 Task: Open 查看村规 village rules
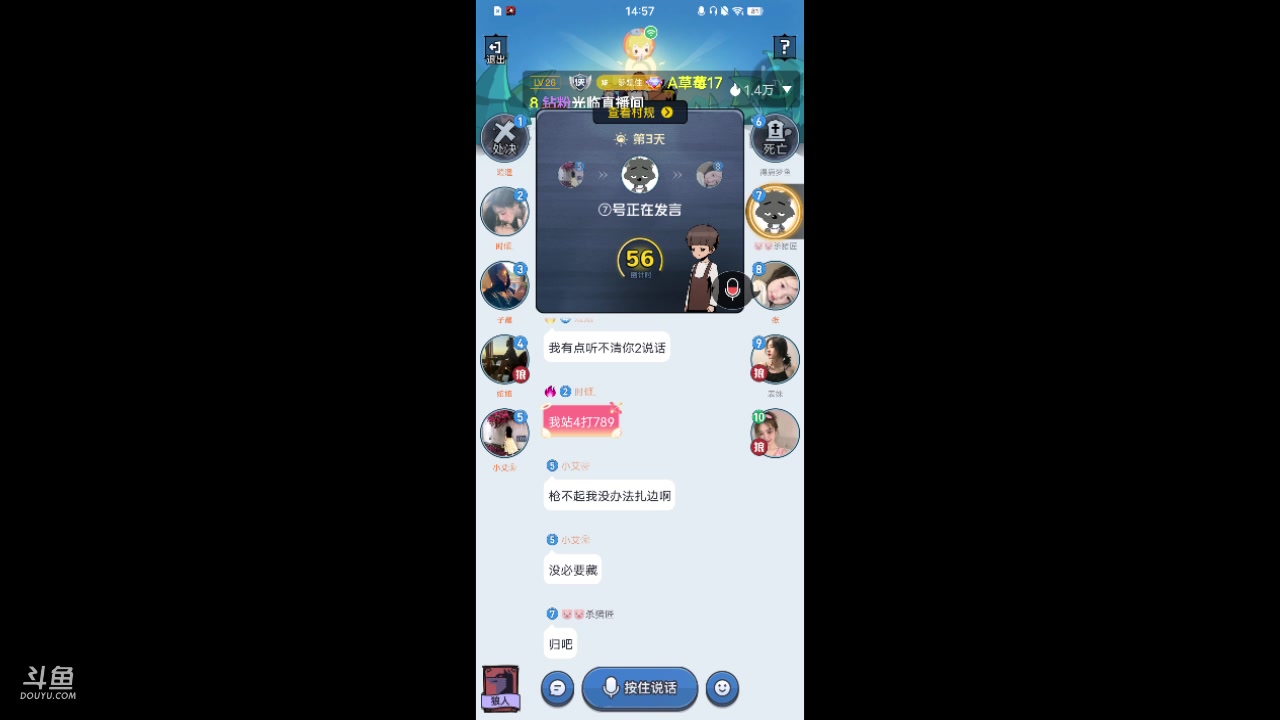[x=640, y=112]
